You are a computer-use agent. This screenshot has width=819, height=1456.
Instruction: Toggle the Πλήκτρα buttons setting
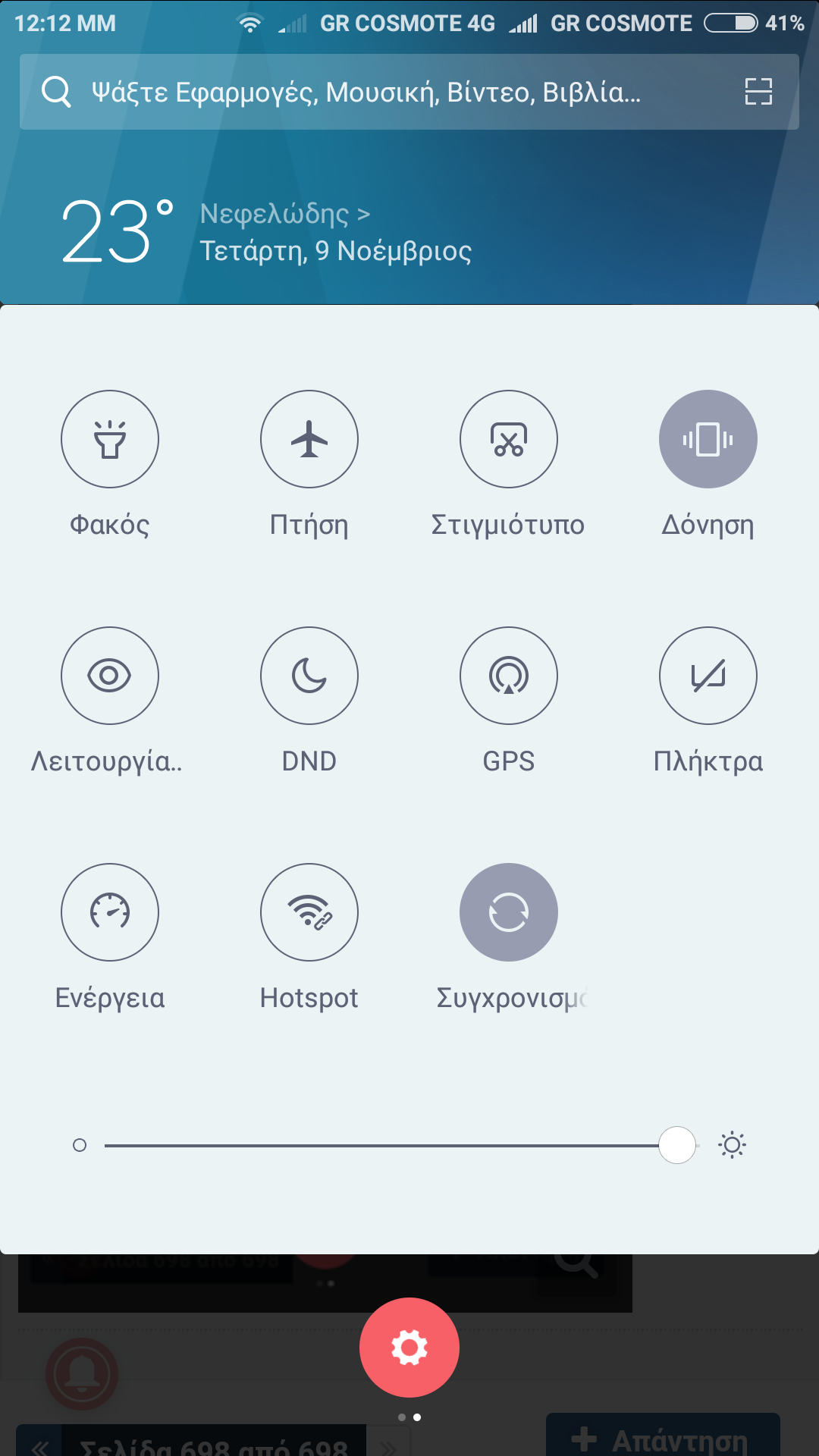tap(708, 676)
